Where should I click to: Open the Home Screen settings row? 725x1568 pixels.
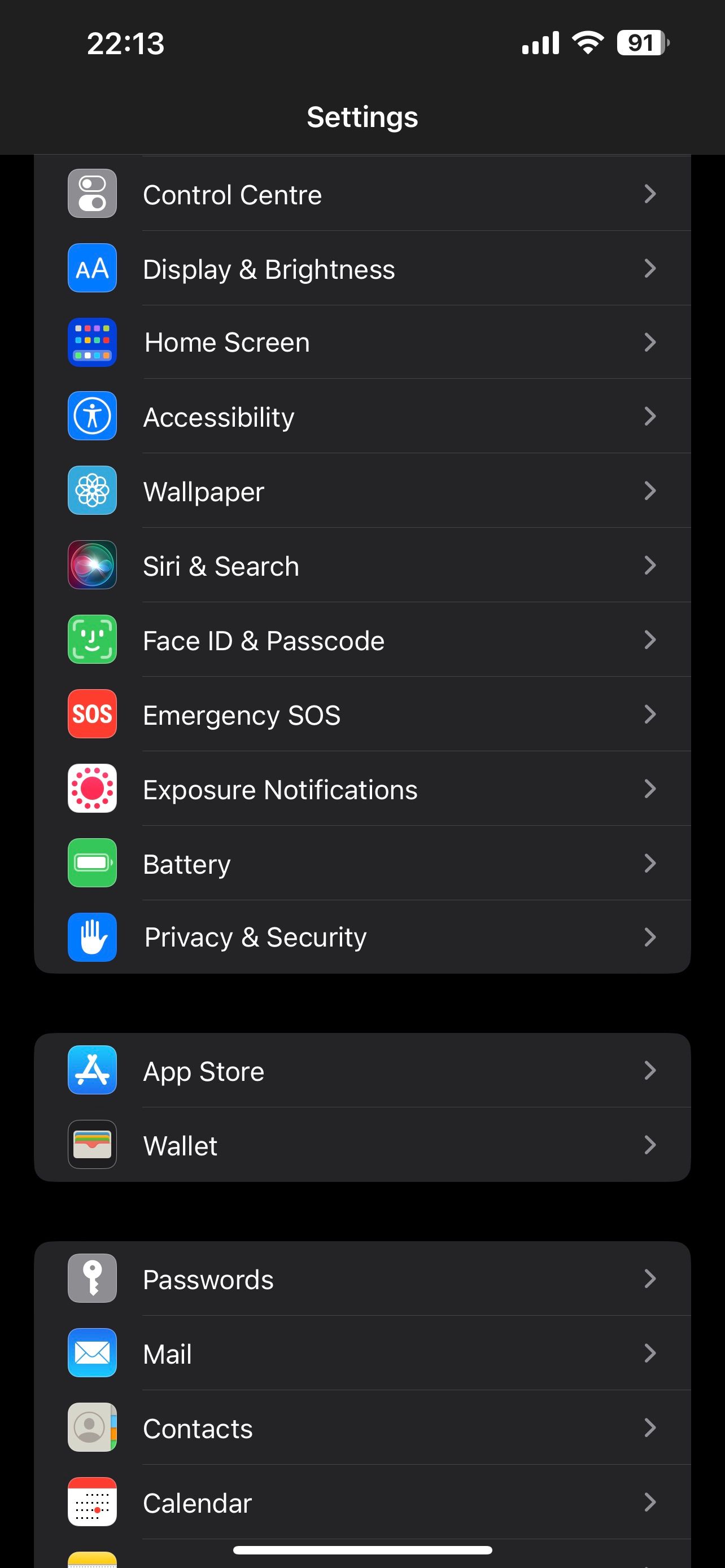tap(362, 342)
